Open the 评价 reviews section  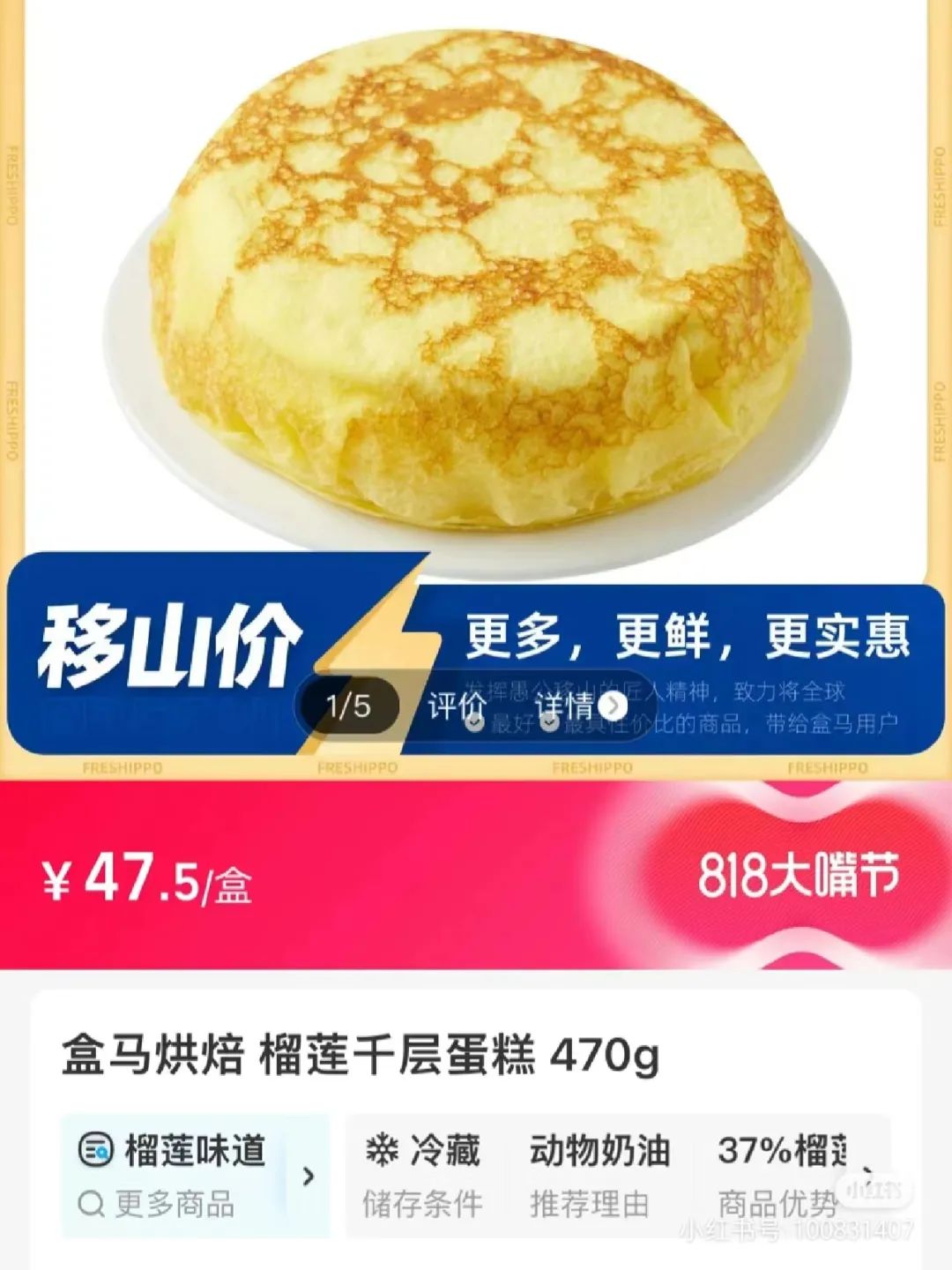click(456, 706)
